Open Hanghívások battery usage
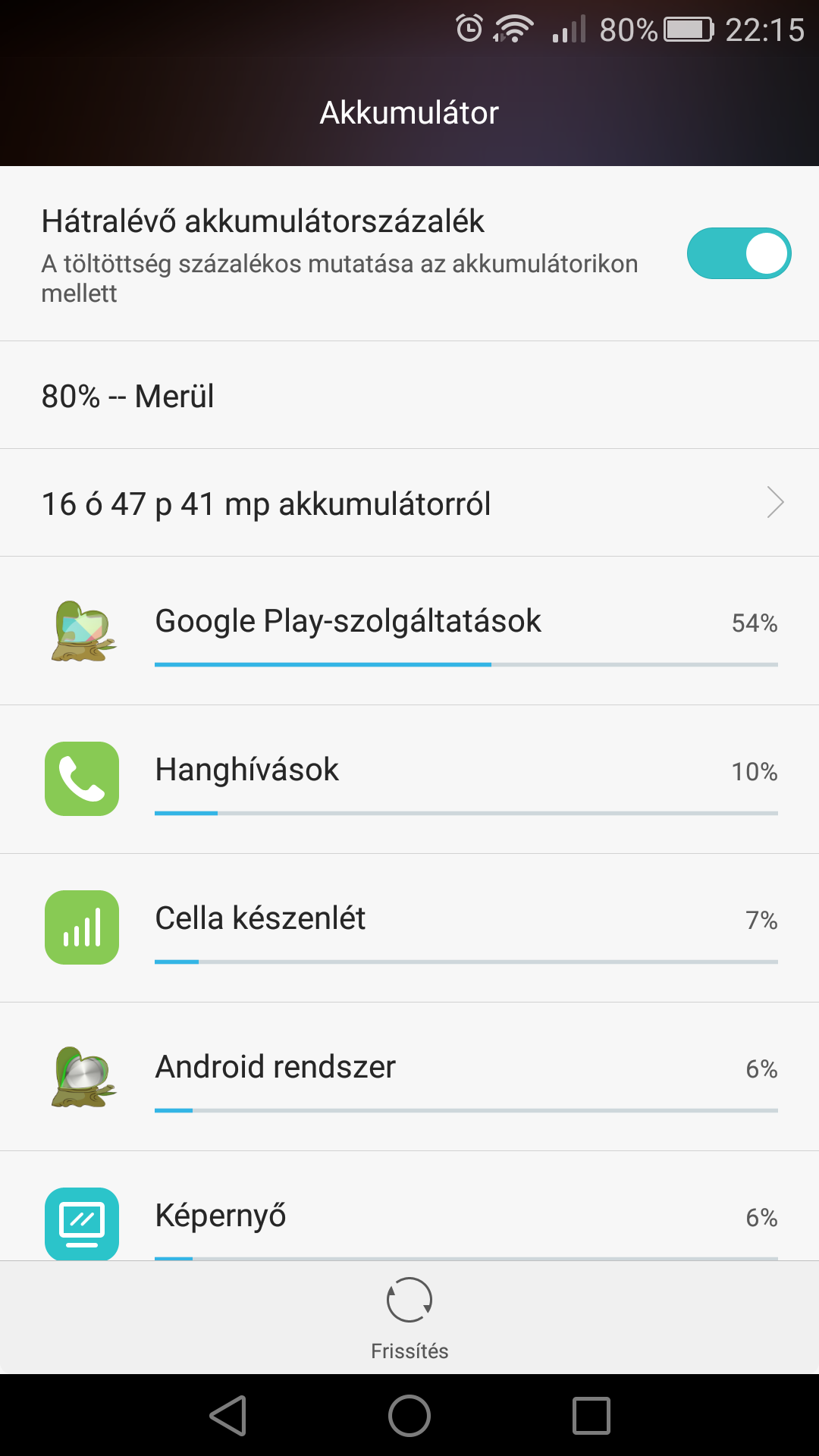This screenshot has height=1456, width=819. pos(409,780)
